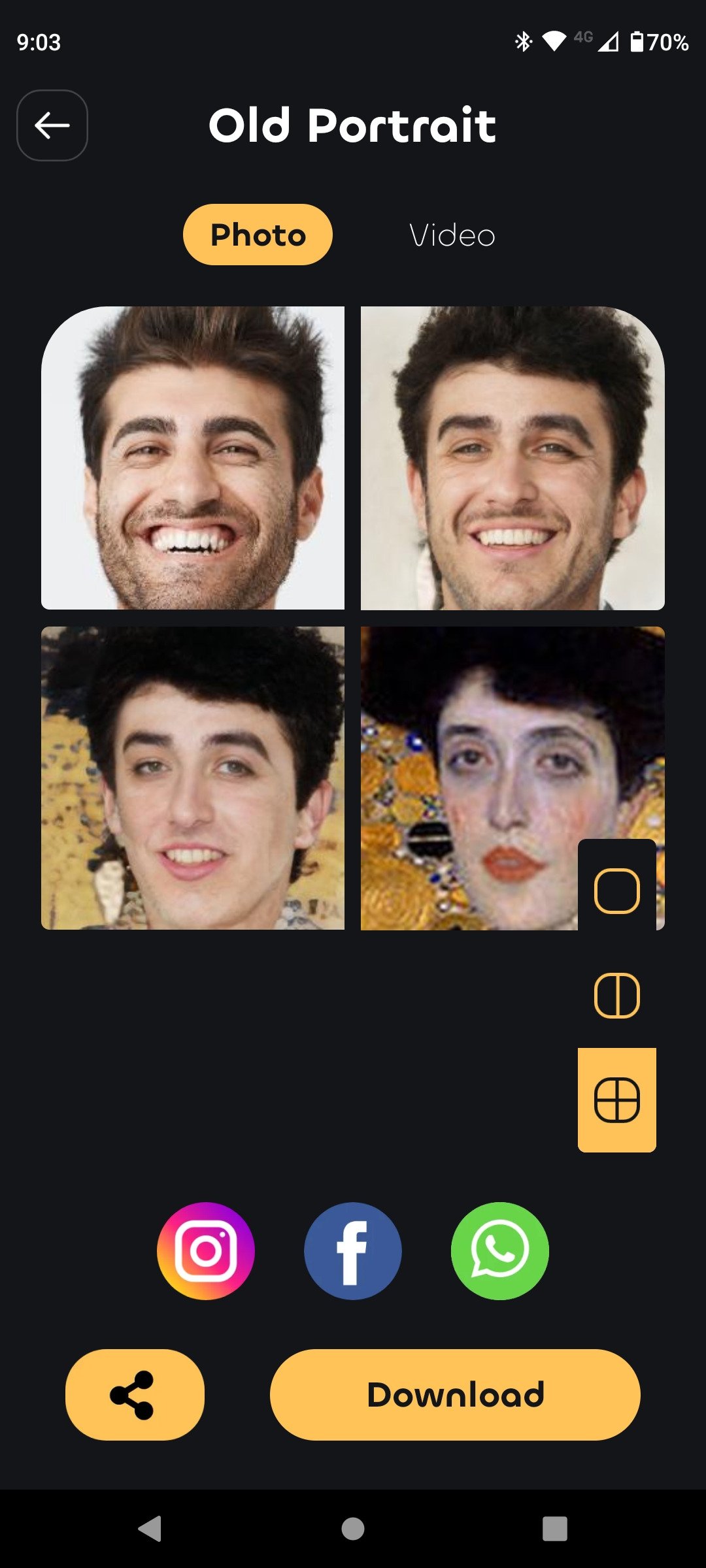Screen dimensions: 706x1568
Task: Open the recent apps overview
Action: (x=555, y=1529)
